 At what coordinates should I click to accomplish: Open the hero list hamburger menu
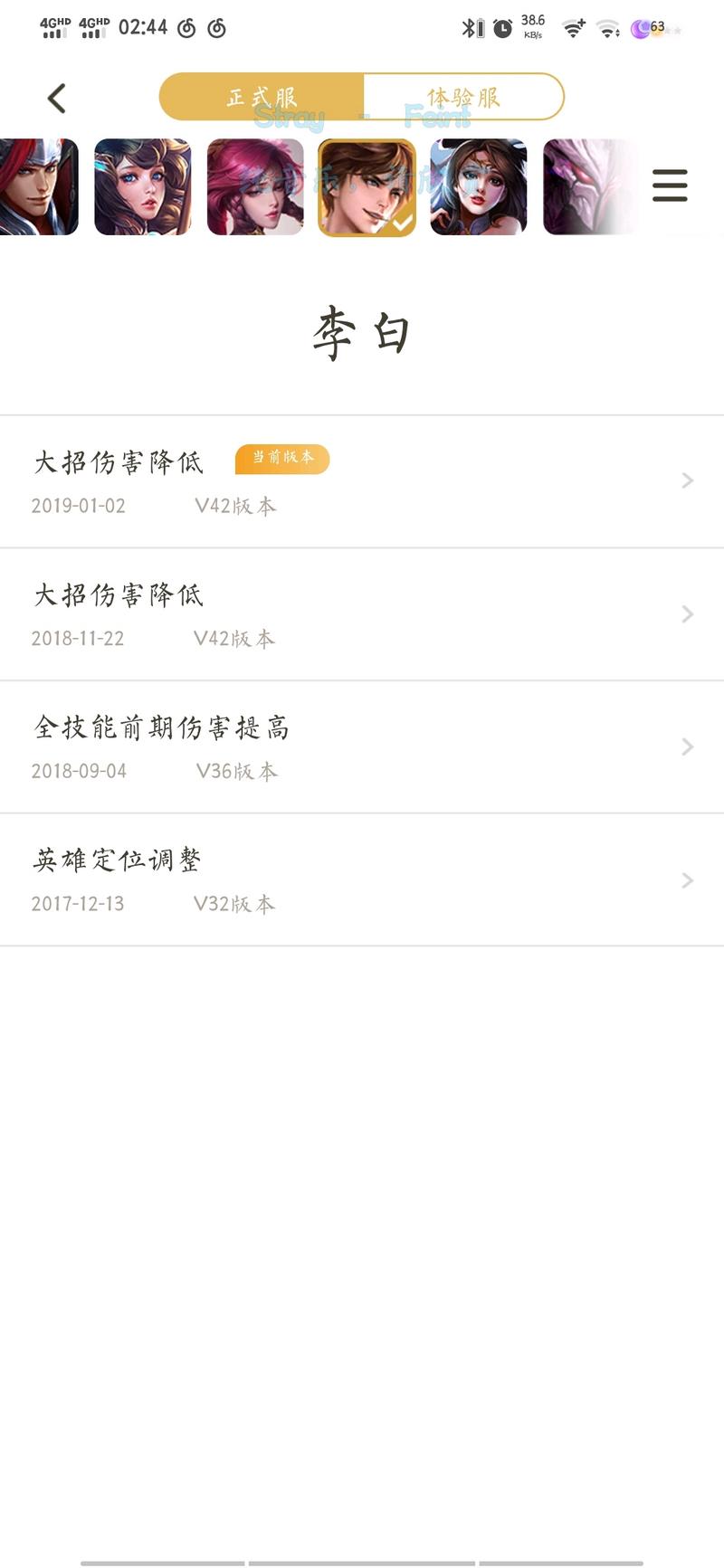coord(670,185)
